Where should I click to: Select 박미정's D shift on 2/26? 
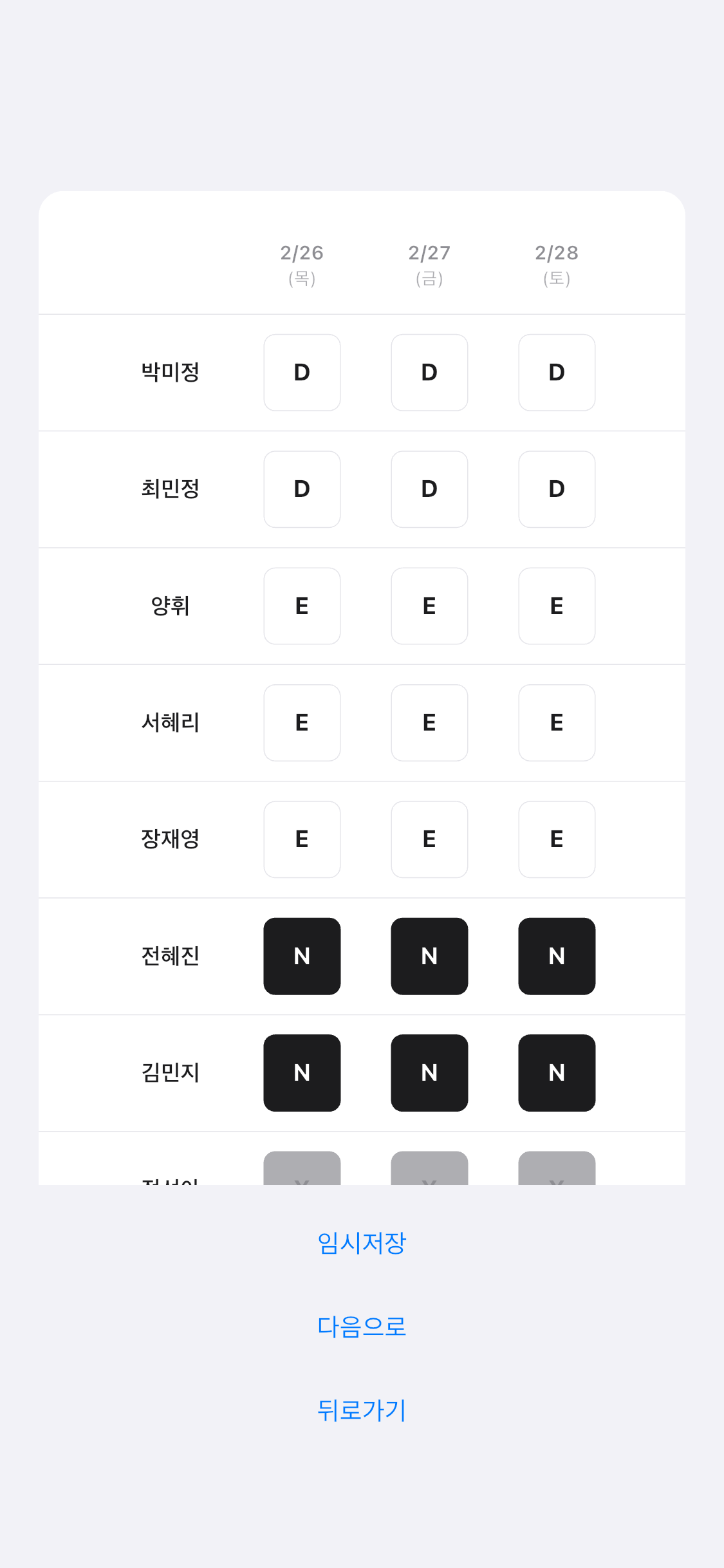(302, 372)
